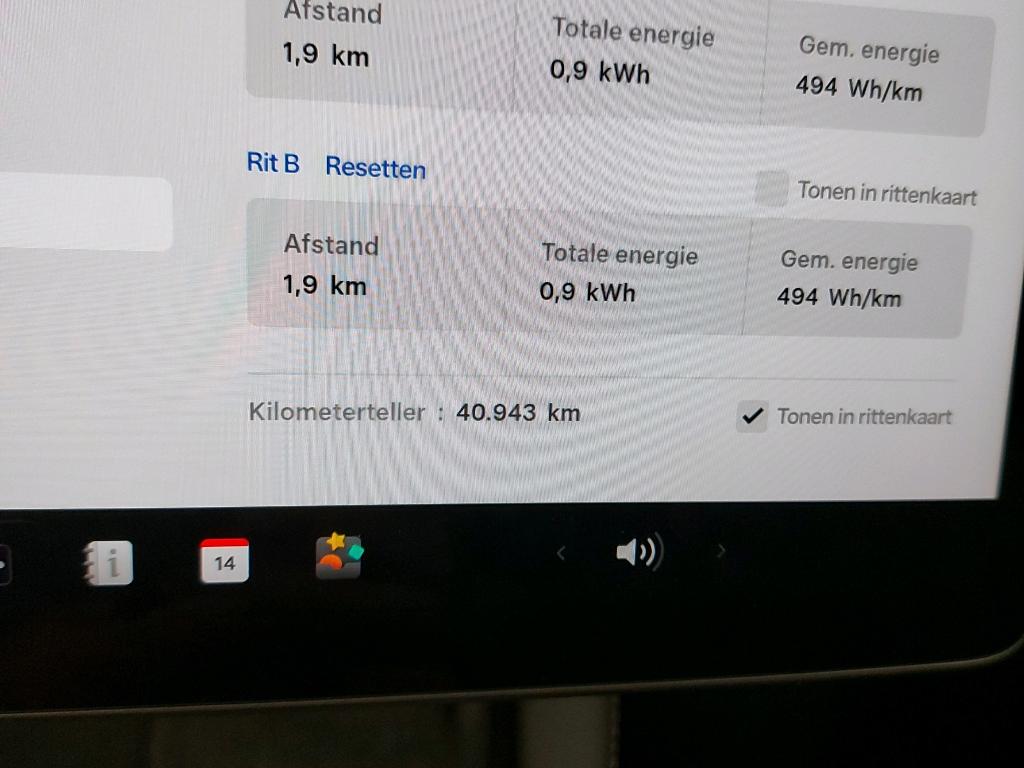Enable Tonen in rittenkaart for Rit B
The width and height of the screenshot is (1024, 768).
(x=771, y=189)
